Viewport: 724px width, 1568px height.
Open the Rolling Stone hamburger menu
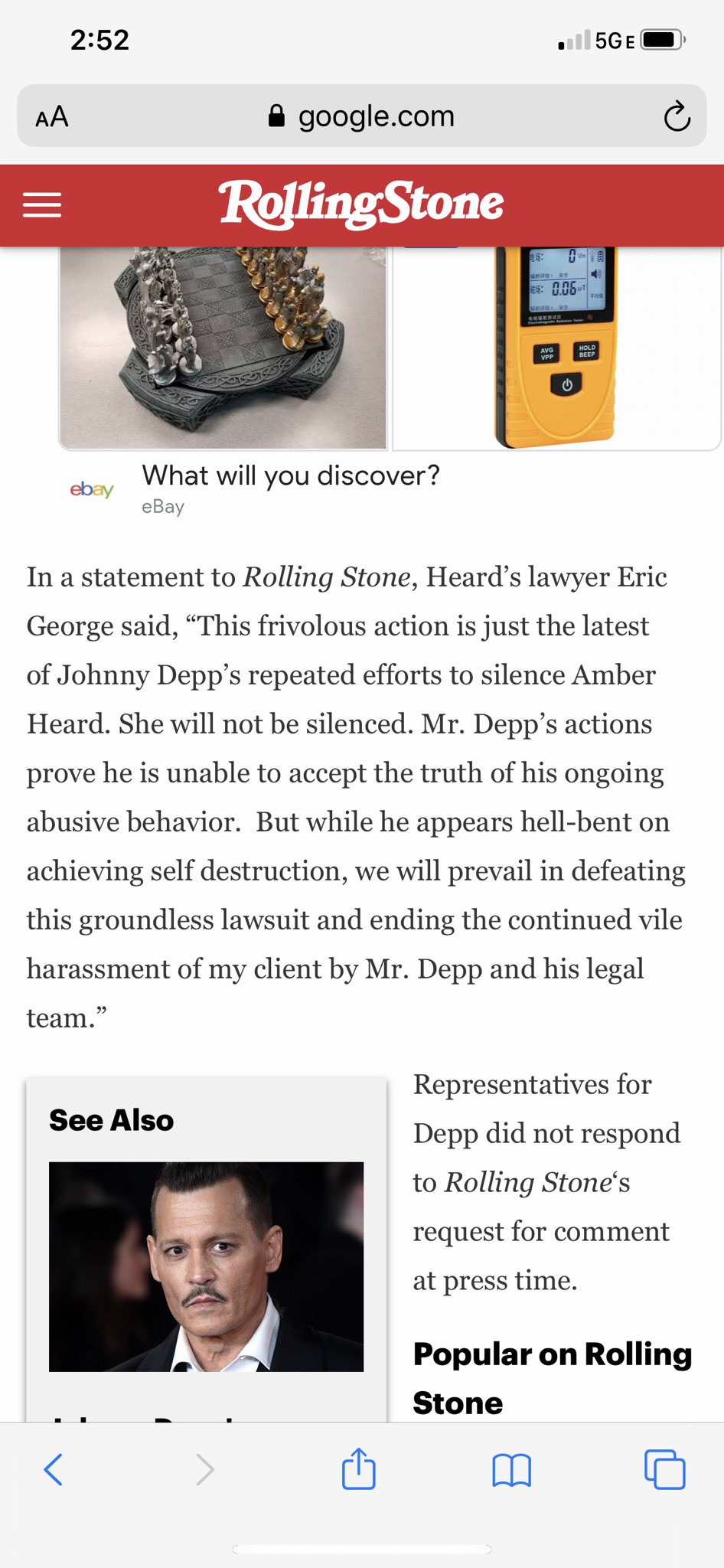[42, 205]
